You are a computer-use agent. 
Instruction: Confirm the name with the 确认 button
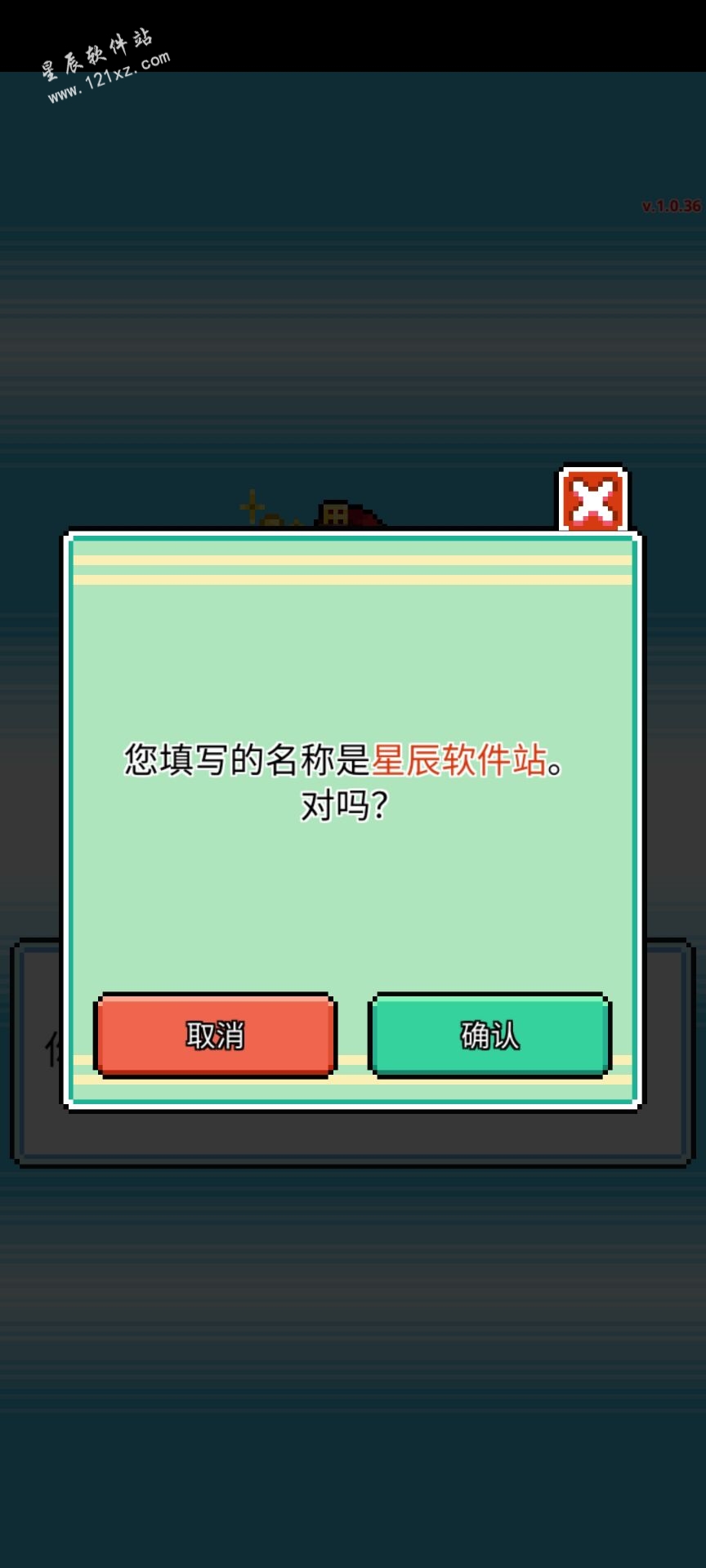click(x=489, y=1035)
